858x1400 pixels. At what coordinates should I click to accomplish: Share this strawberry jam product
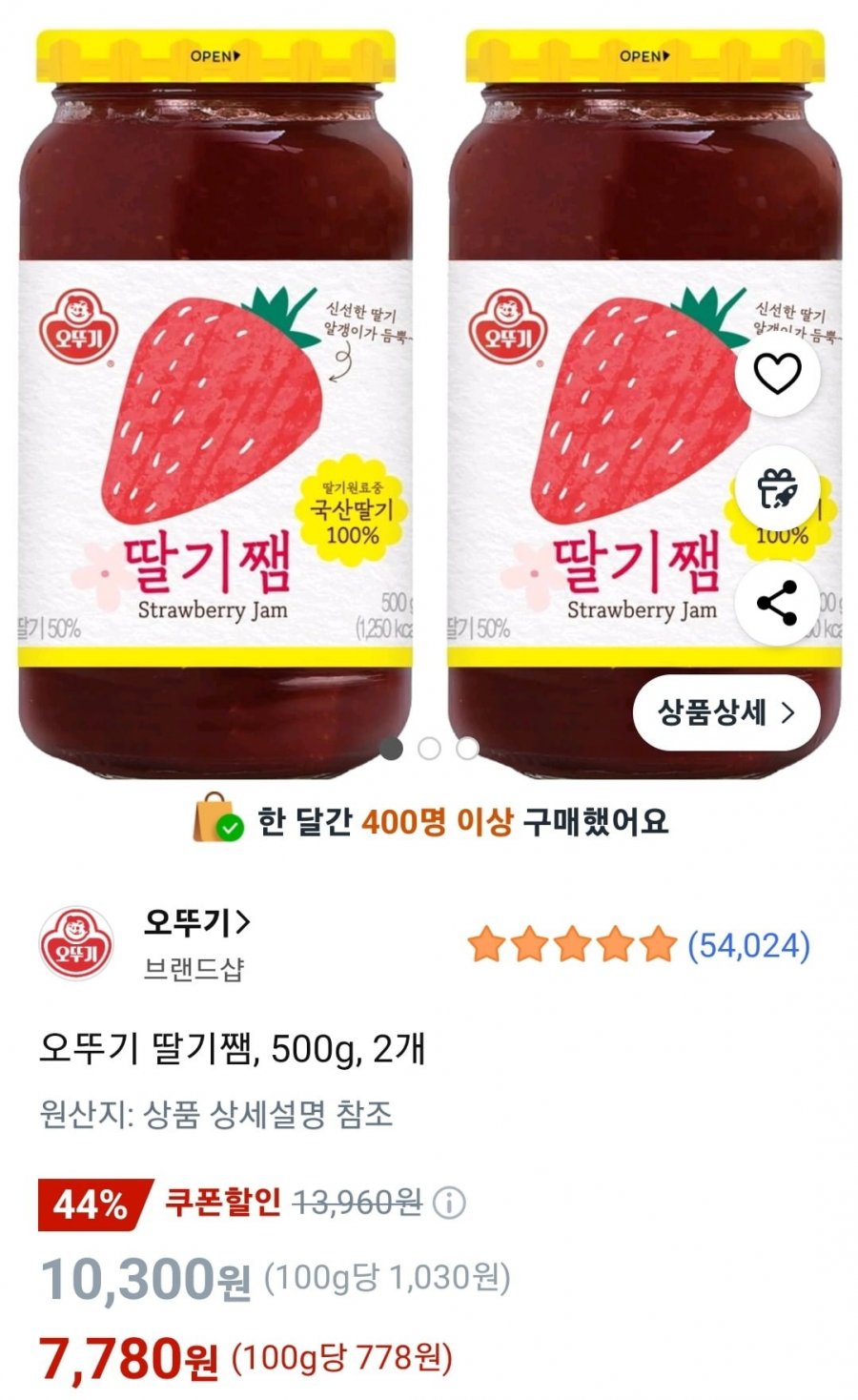click(777, 603)
